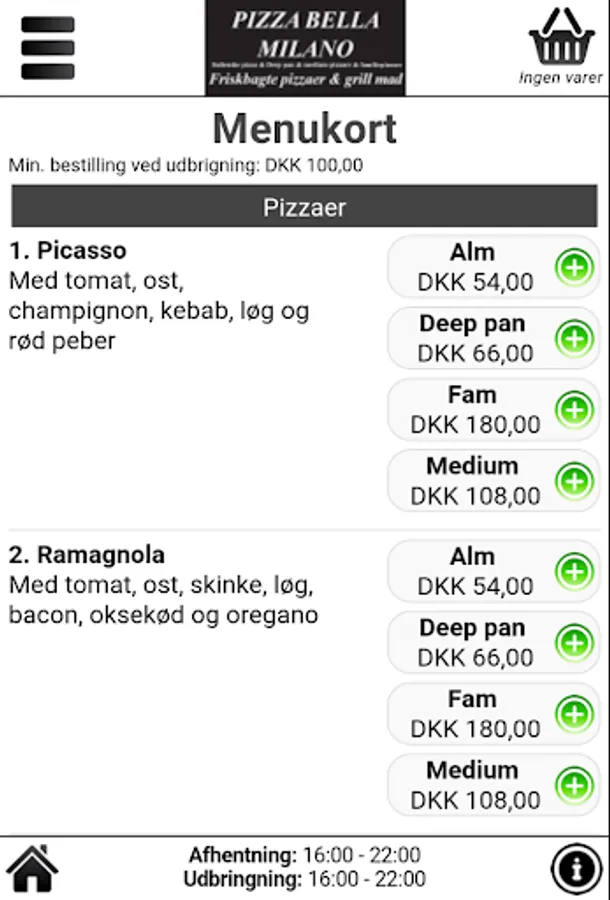The width and height of the screenshot is (610, 900).
Task: Add Ramagnola Deep pan to basket
Action: pyautogui.click(x=574, y=643)
